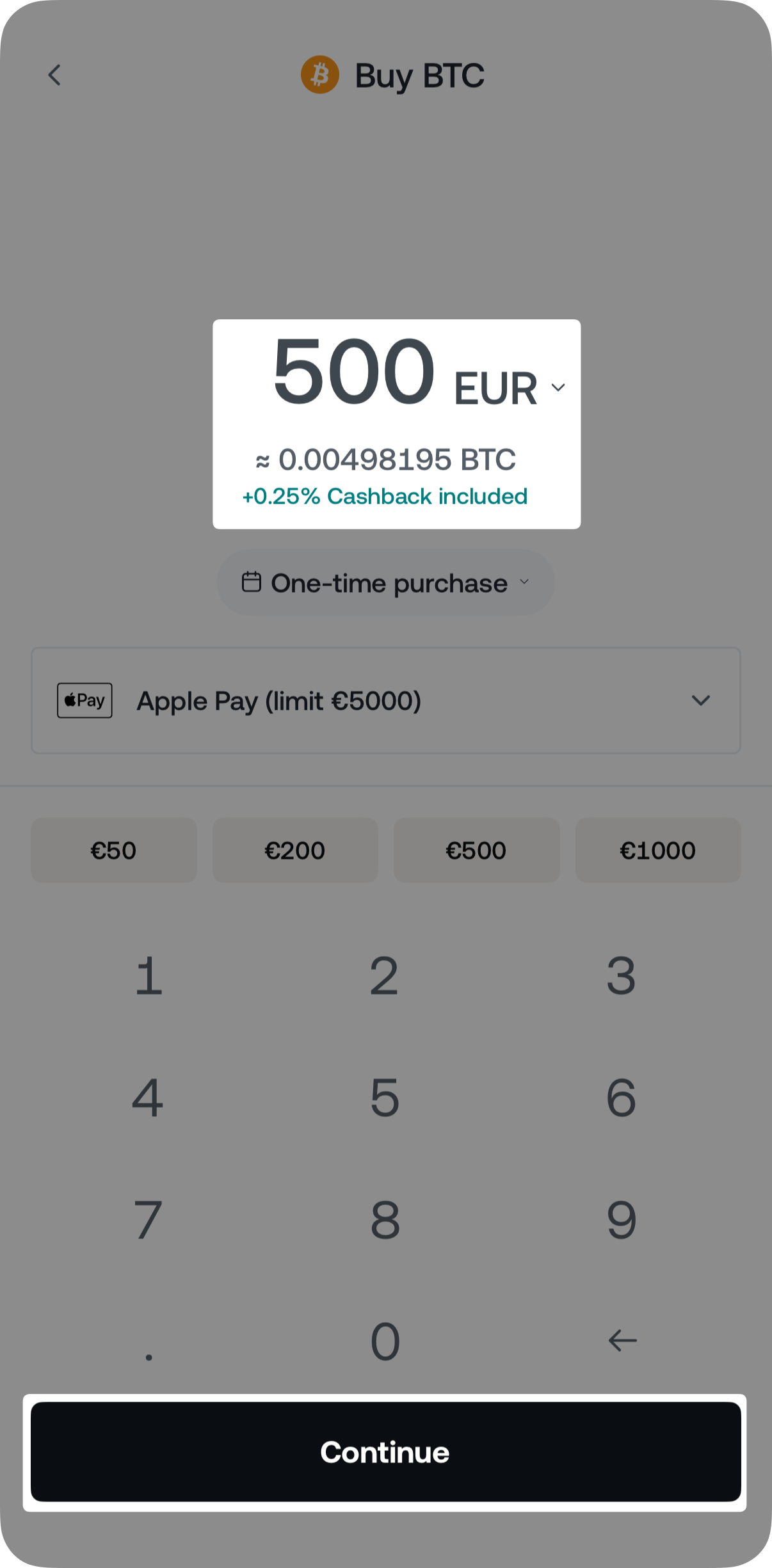
Task: Click the calendar icon next to One-time purchase
Action: (252, 582)
